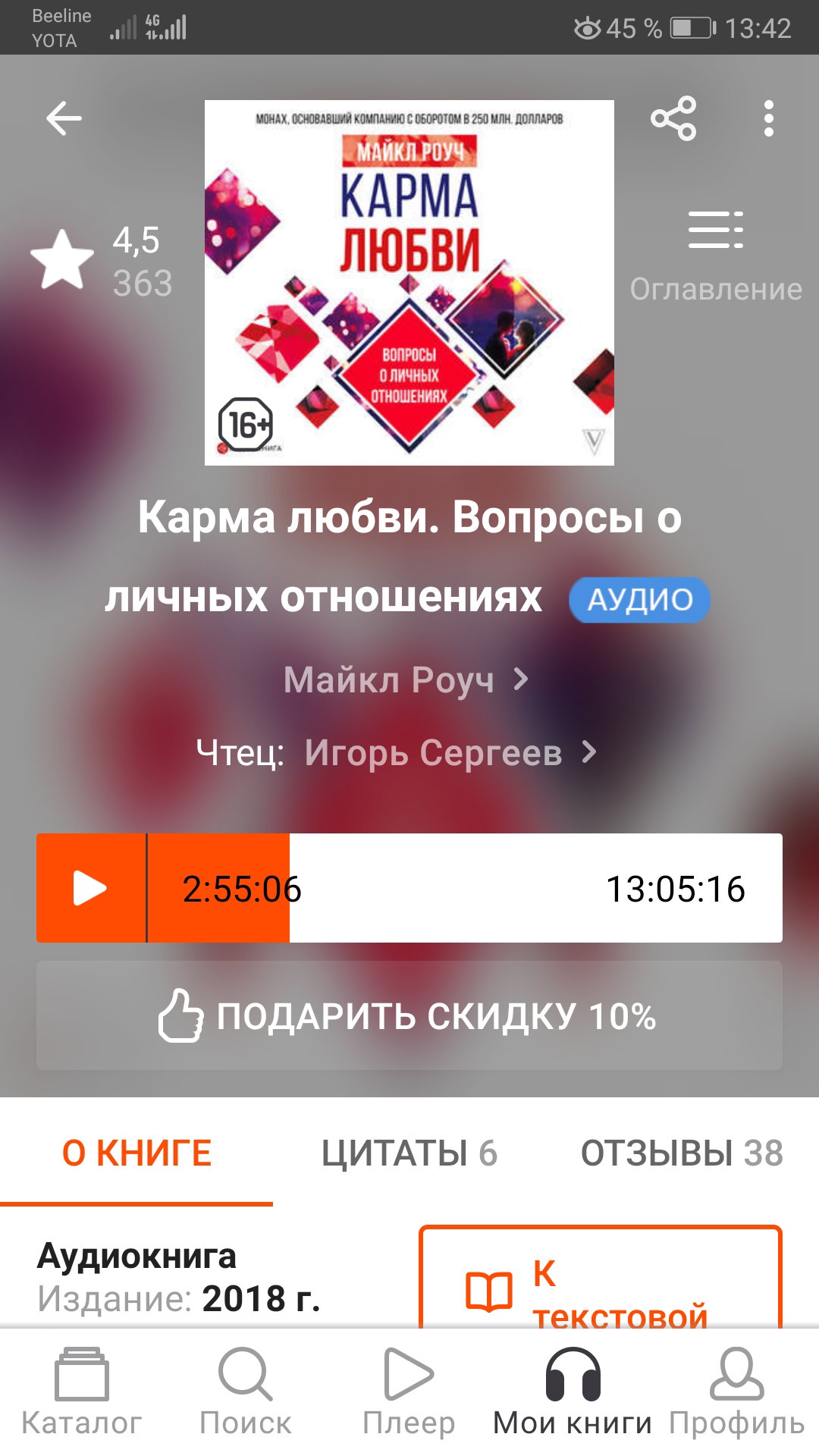The width and height of the screenshot is (819, 1456).
Task: Go back using the arrow icon
Action: coord(64,118)
